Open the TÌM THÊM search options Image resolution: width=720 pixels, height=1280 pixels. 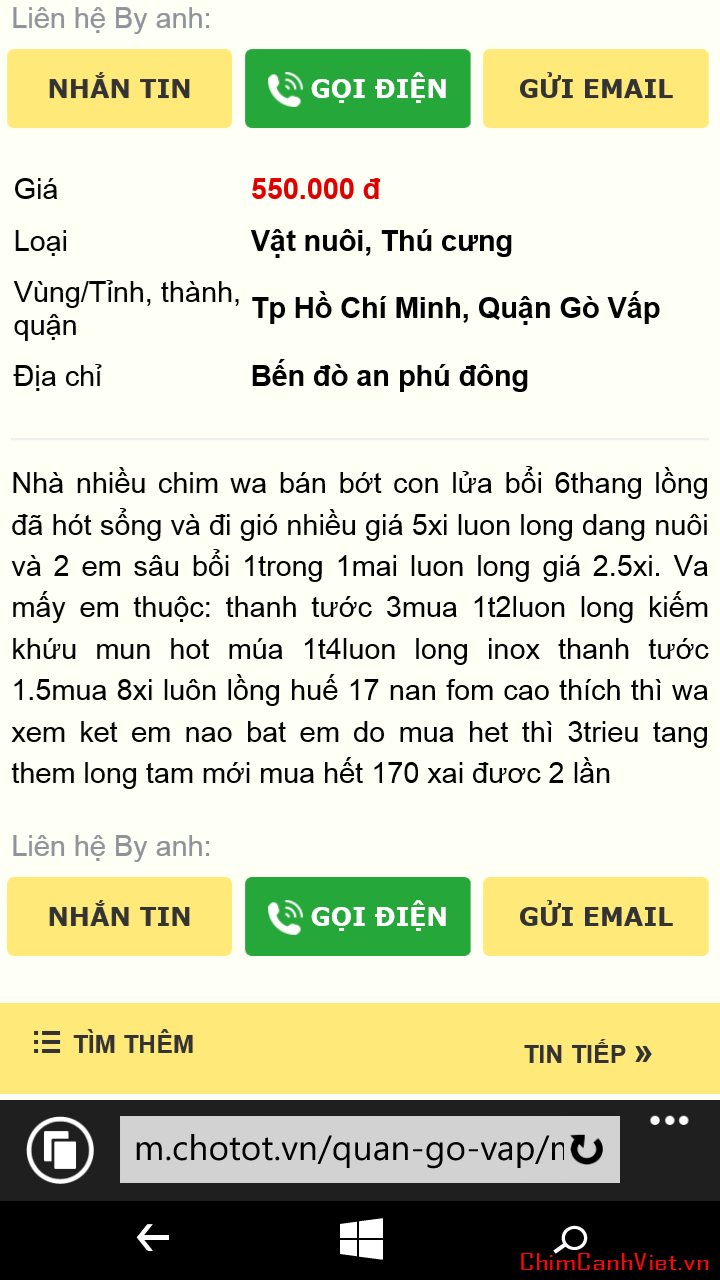coord(113,1044)
